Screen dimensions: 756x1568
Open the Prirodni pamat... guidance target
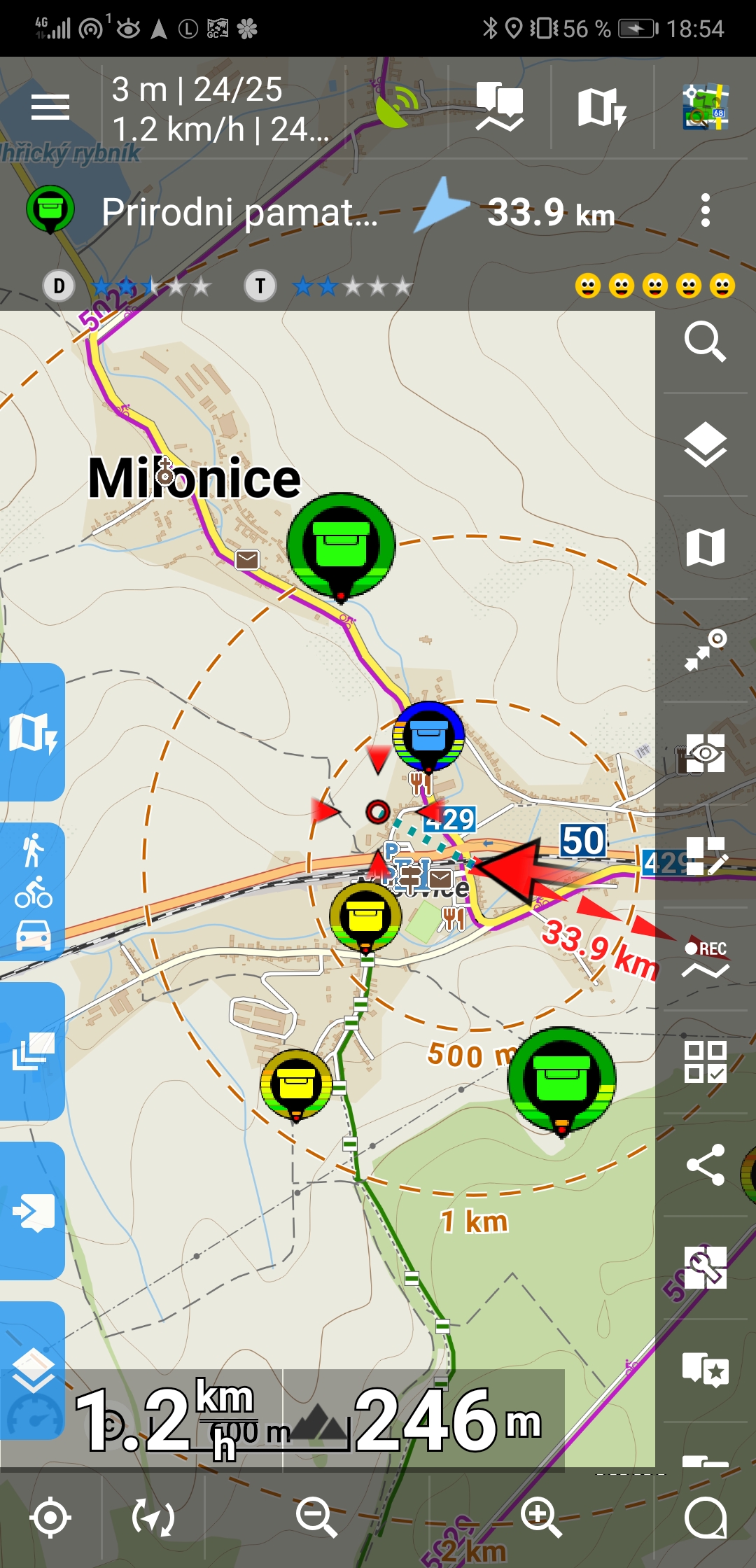click(238, 212)
